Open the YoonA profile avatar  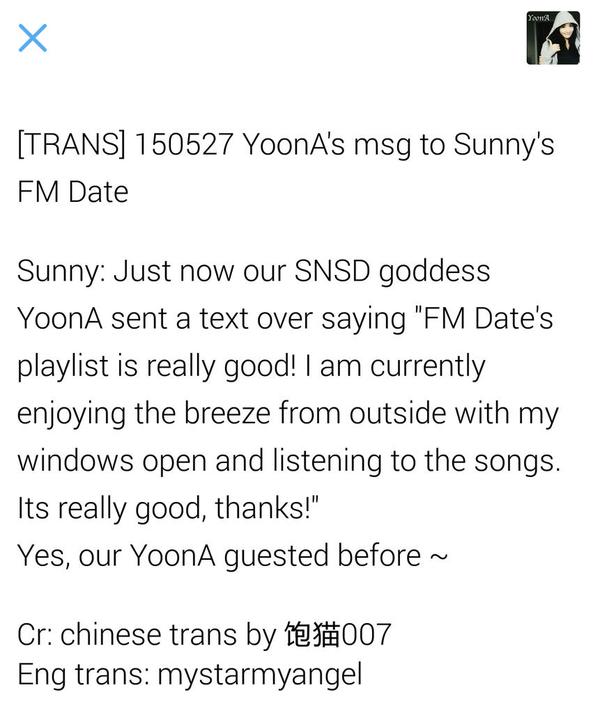[x=552, y=39]
